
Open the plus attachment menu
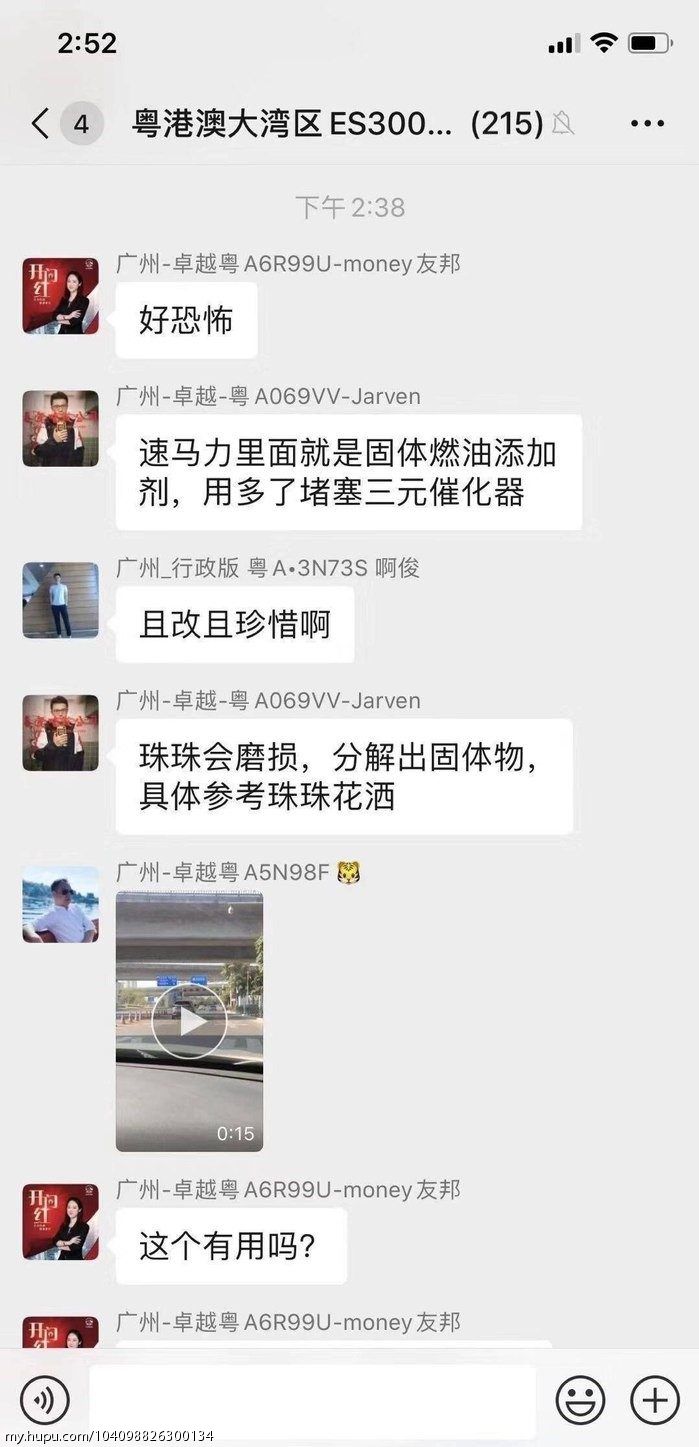click(654, 1399)
